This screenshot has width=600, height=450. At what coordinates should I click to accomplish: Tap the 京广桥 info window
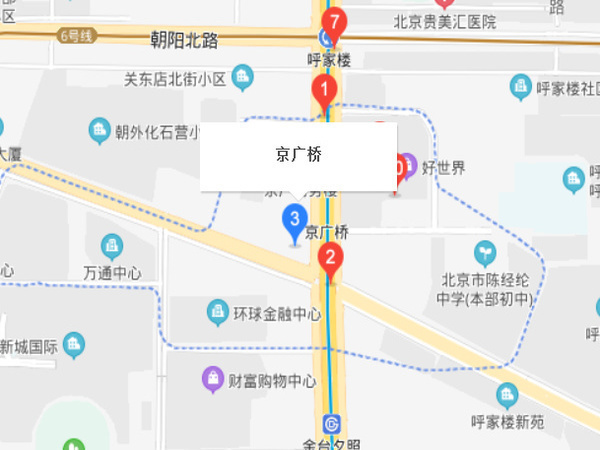click(x=298, y=156)
